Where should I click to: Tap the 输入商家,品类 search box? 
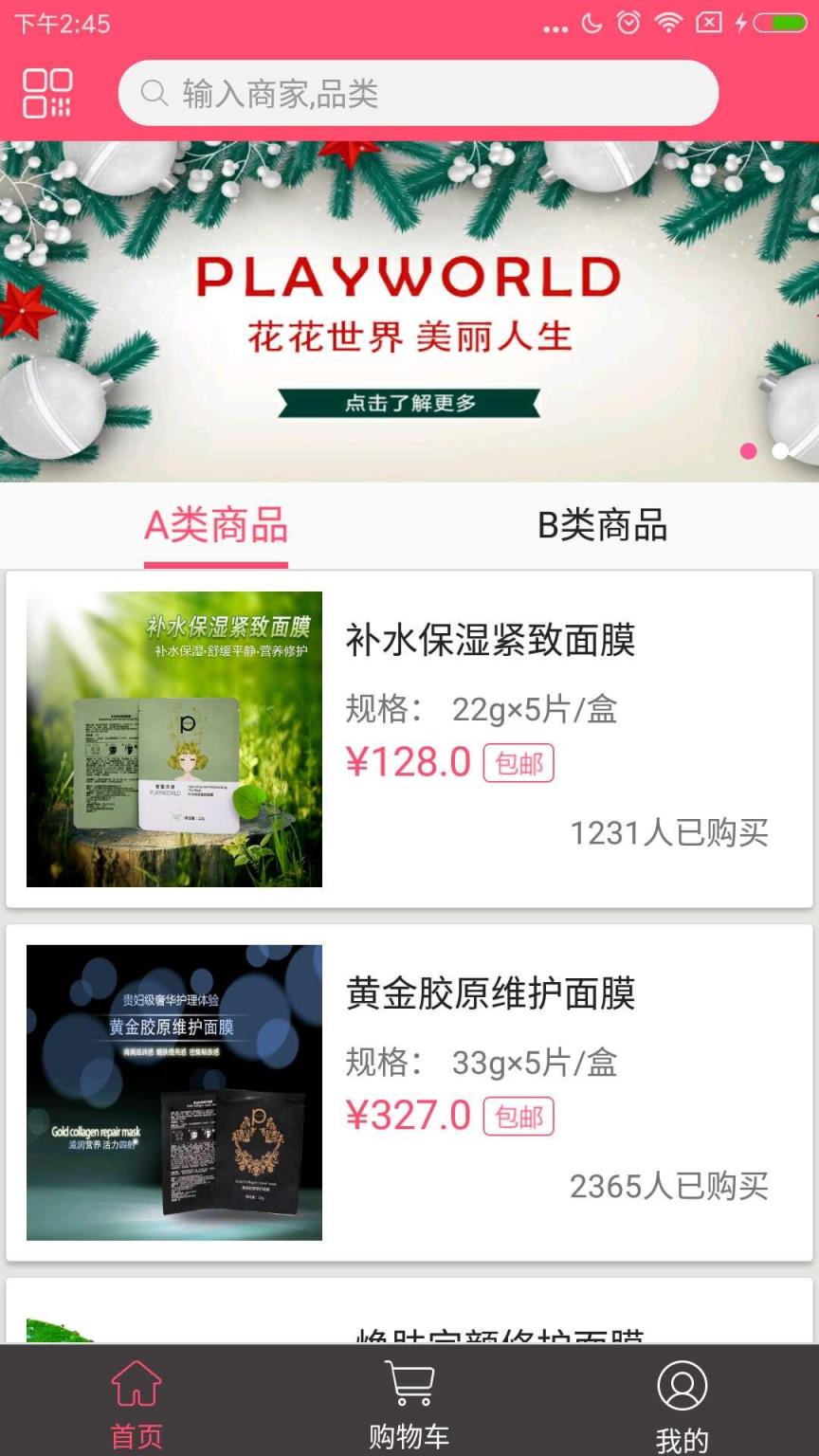[417, 93]
